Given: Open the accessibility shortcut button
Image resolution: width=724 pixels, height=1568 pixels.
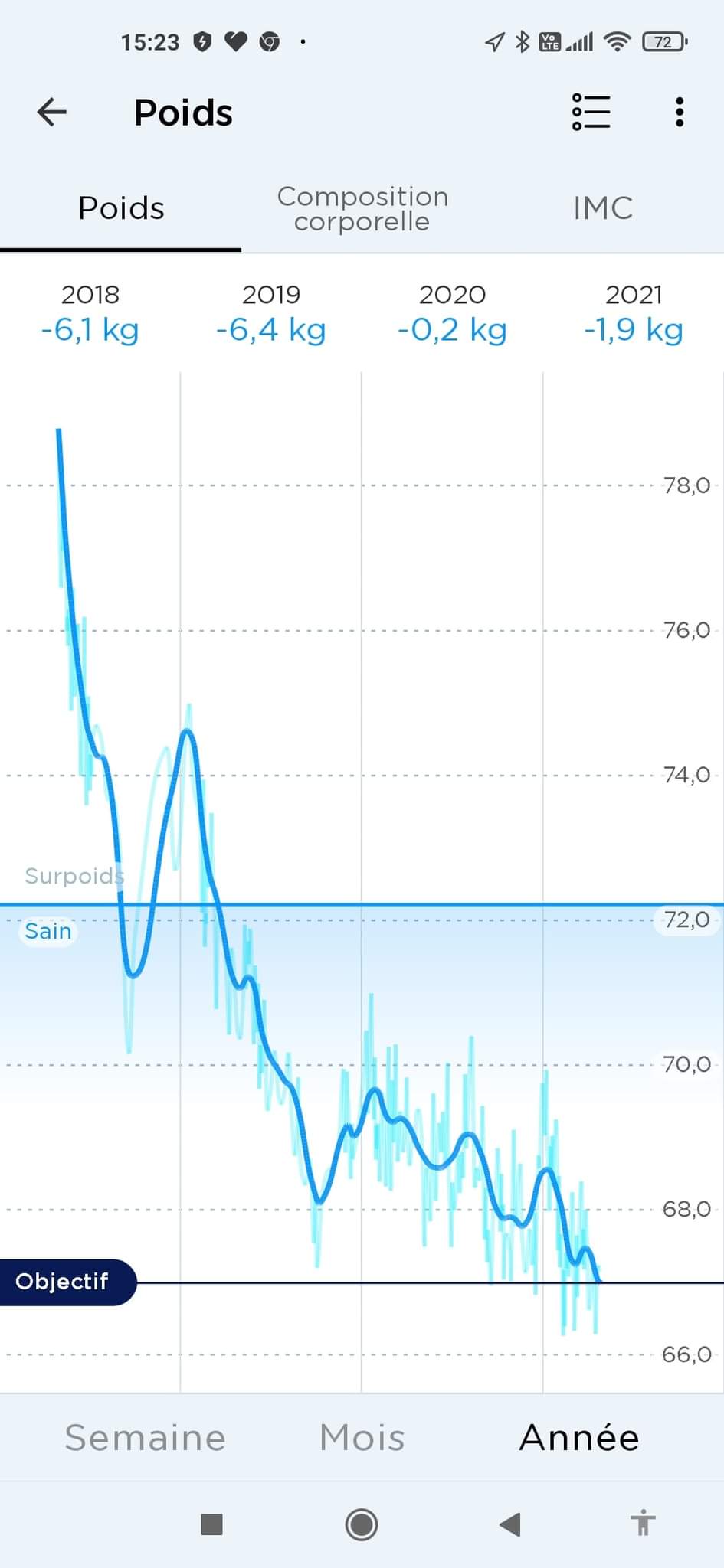Looking at the screenshot, I should [644, 1523].
